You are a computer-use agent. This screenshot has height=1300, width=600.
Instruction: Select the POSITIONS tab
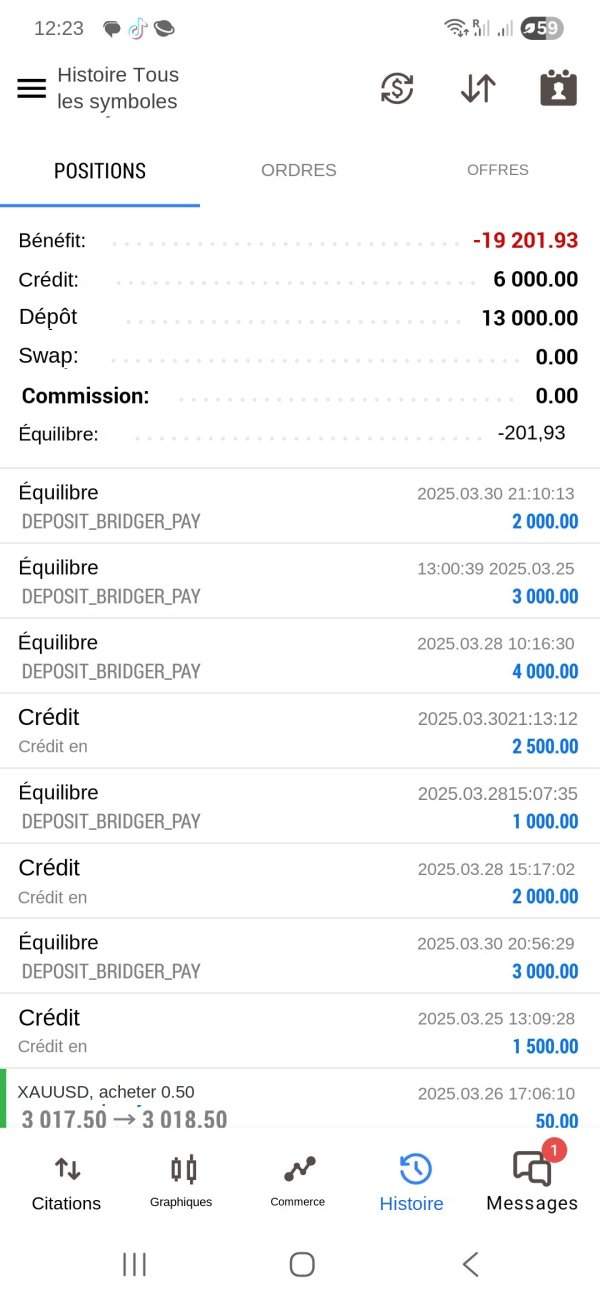click(100, 171)
